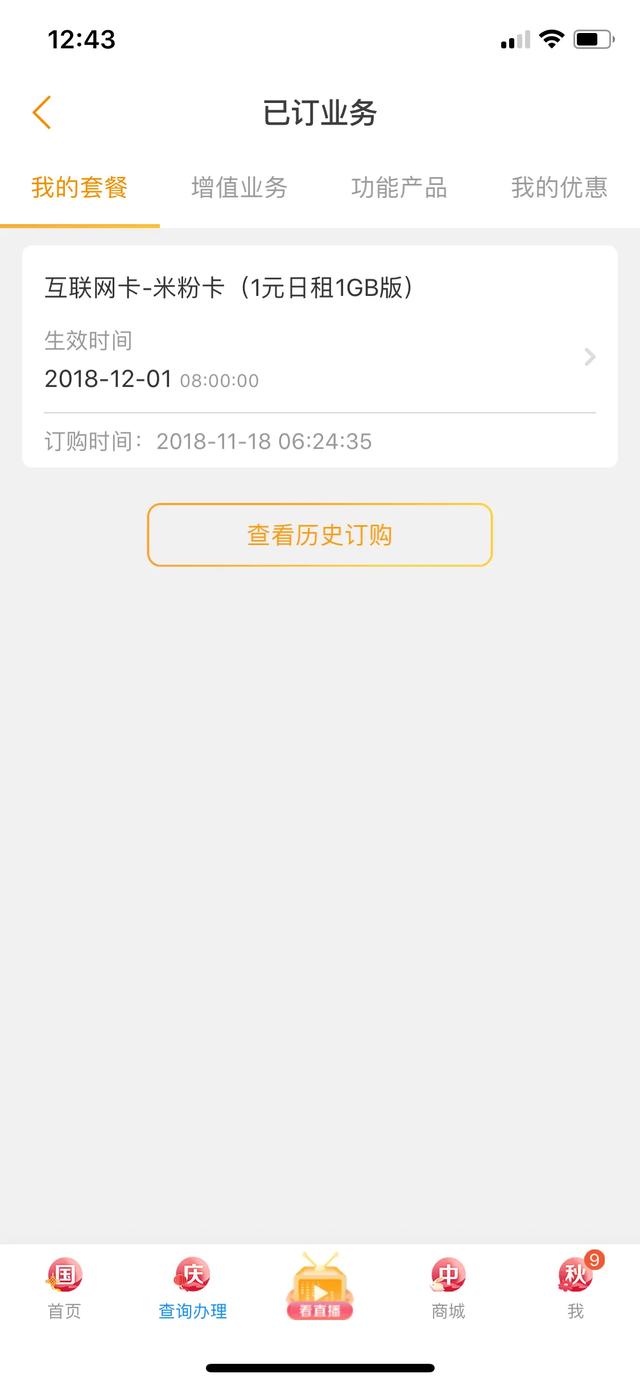Switch to the 增值业务 tab

click(239, 187)
